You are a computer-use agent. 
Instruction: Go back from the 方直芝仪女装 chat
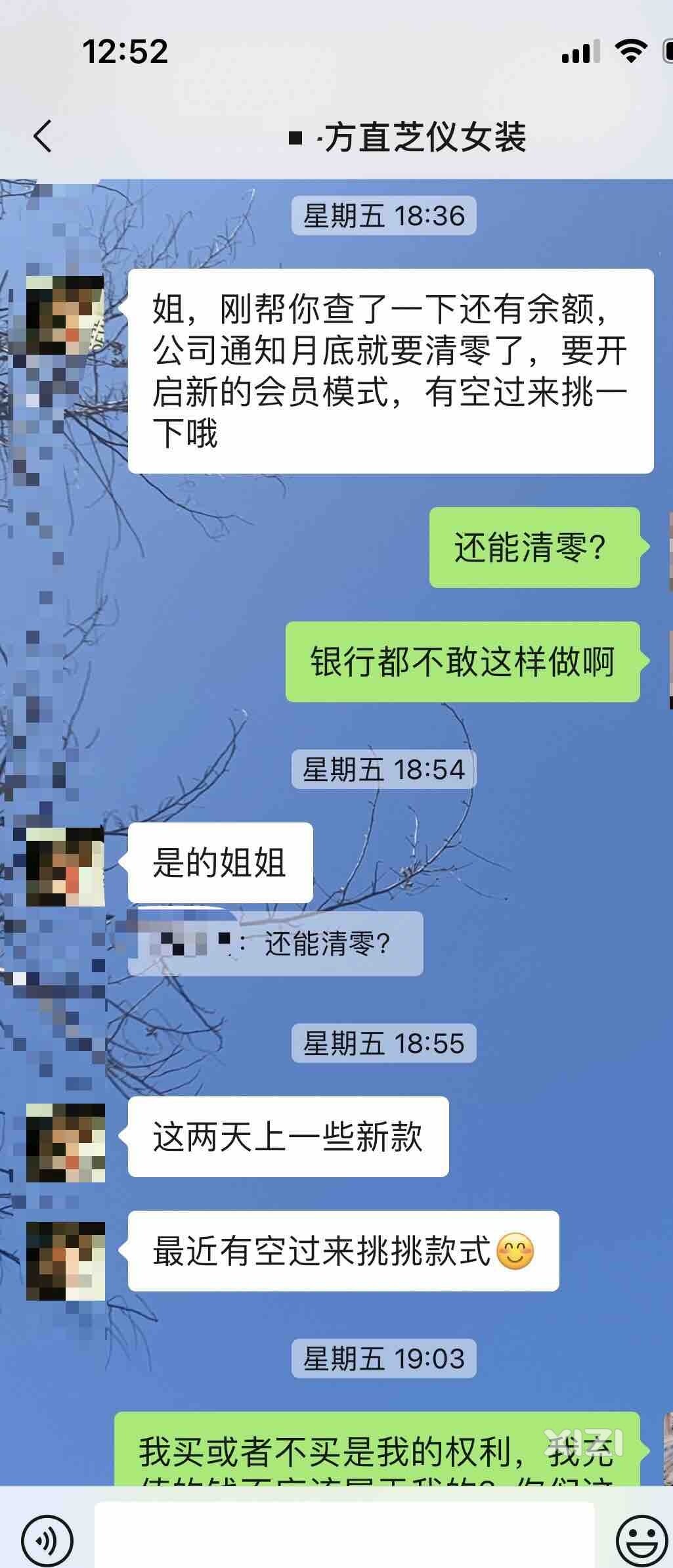click(43, 137)
